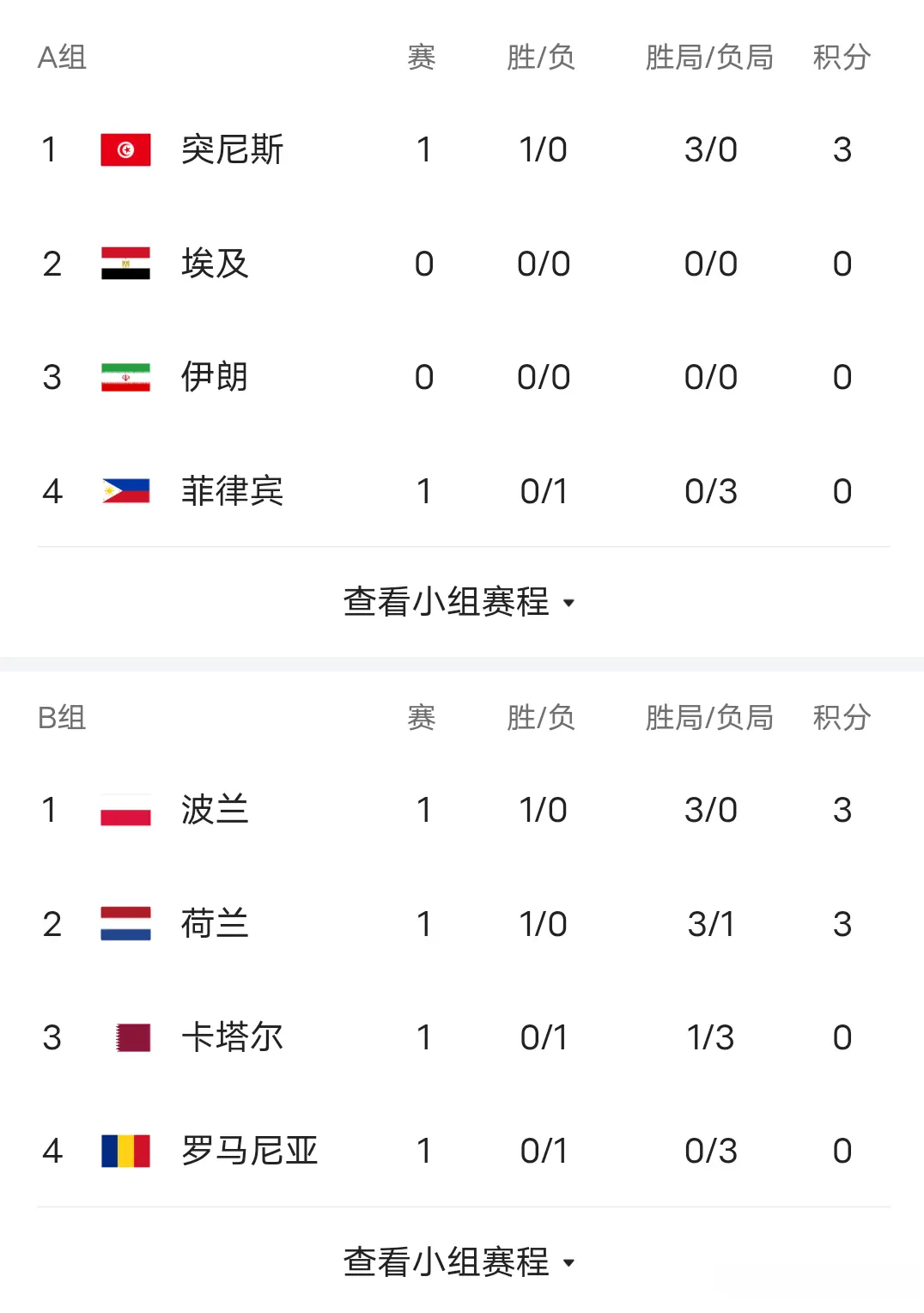Click the Philippines flag icon
This screenshot has width=924, height=1313.
(125, 490)
